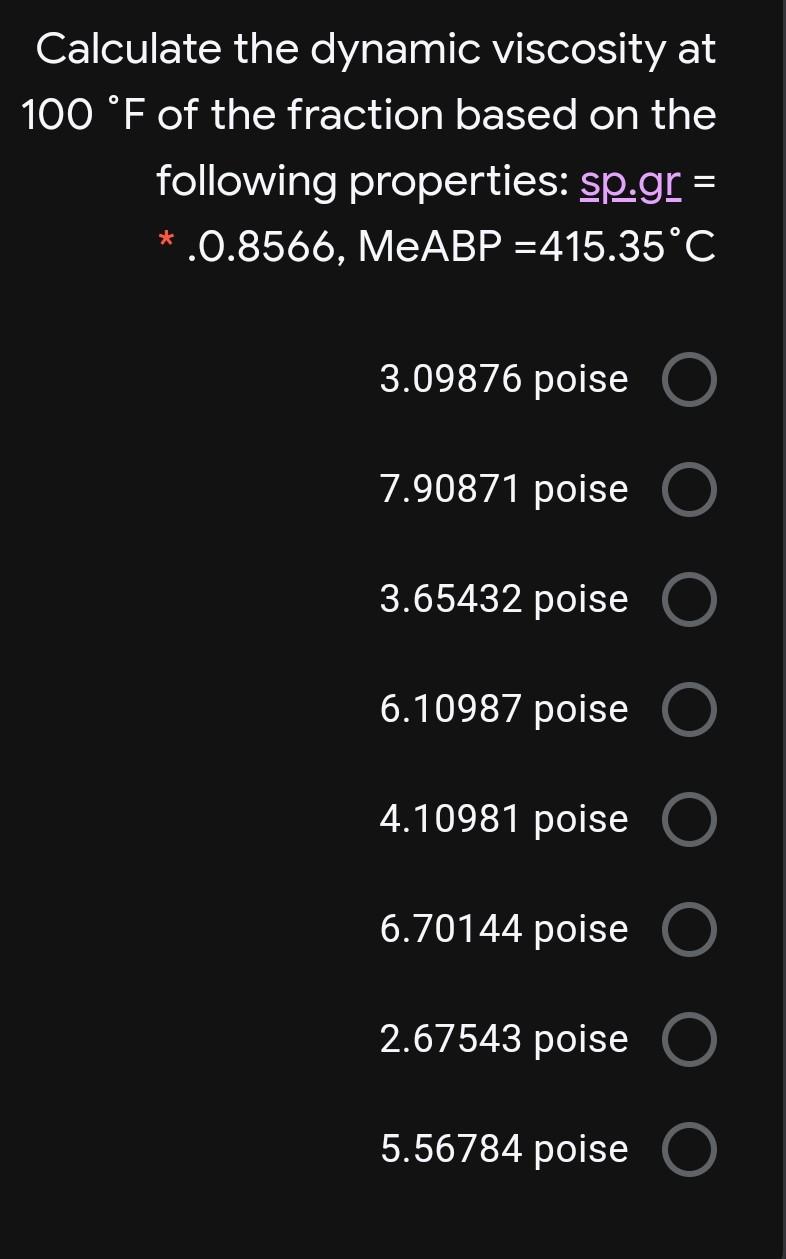The width and height of the screenshot is (786, 1259).
Task: Pick the 3.65432 poise radio button
Action: tap(689, 601)
